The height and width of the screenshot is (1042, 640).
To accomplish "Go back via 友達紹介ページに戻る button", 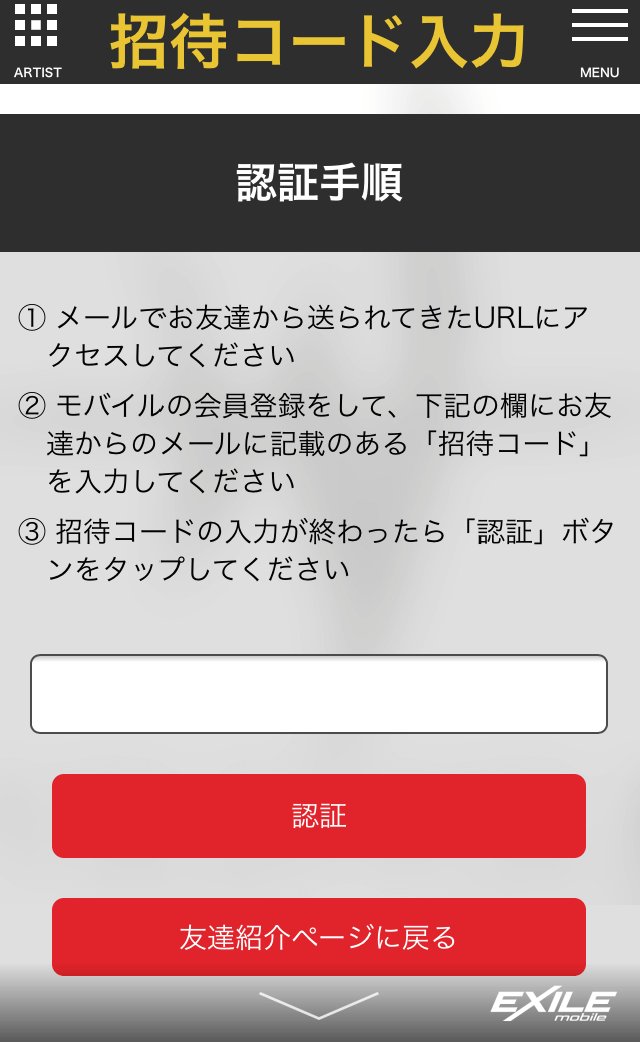I will [x=319, y=937].
